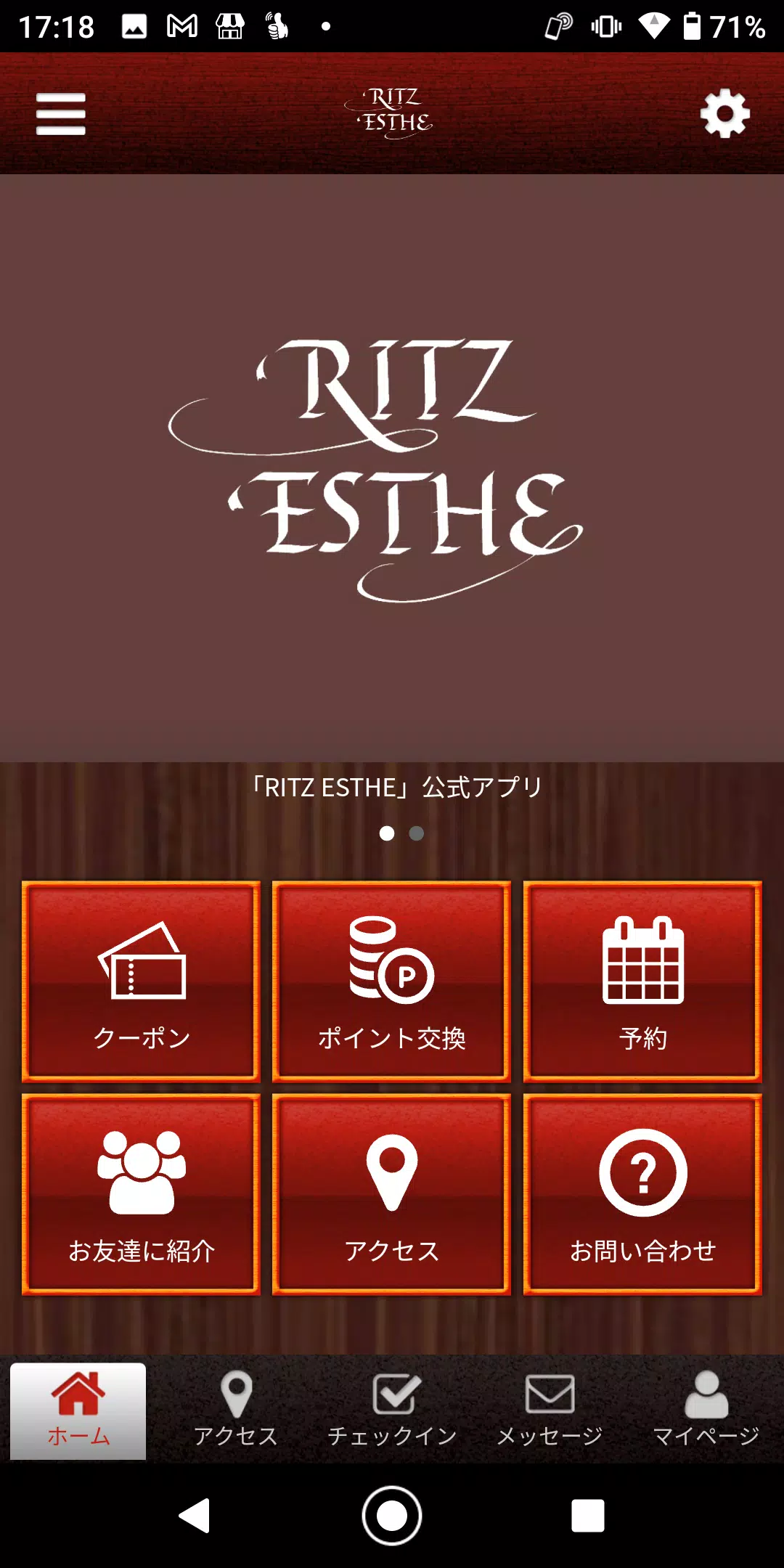The height and width of the screenshot is (1568, 784).
Task: Show the second banner slide dot
Action: 417,833
